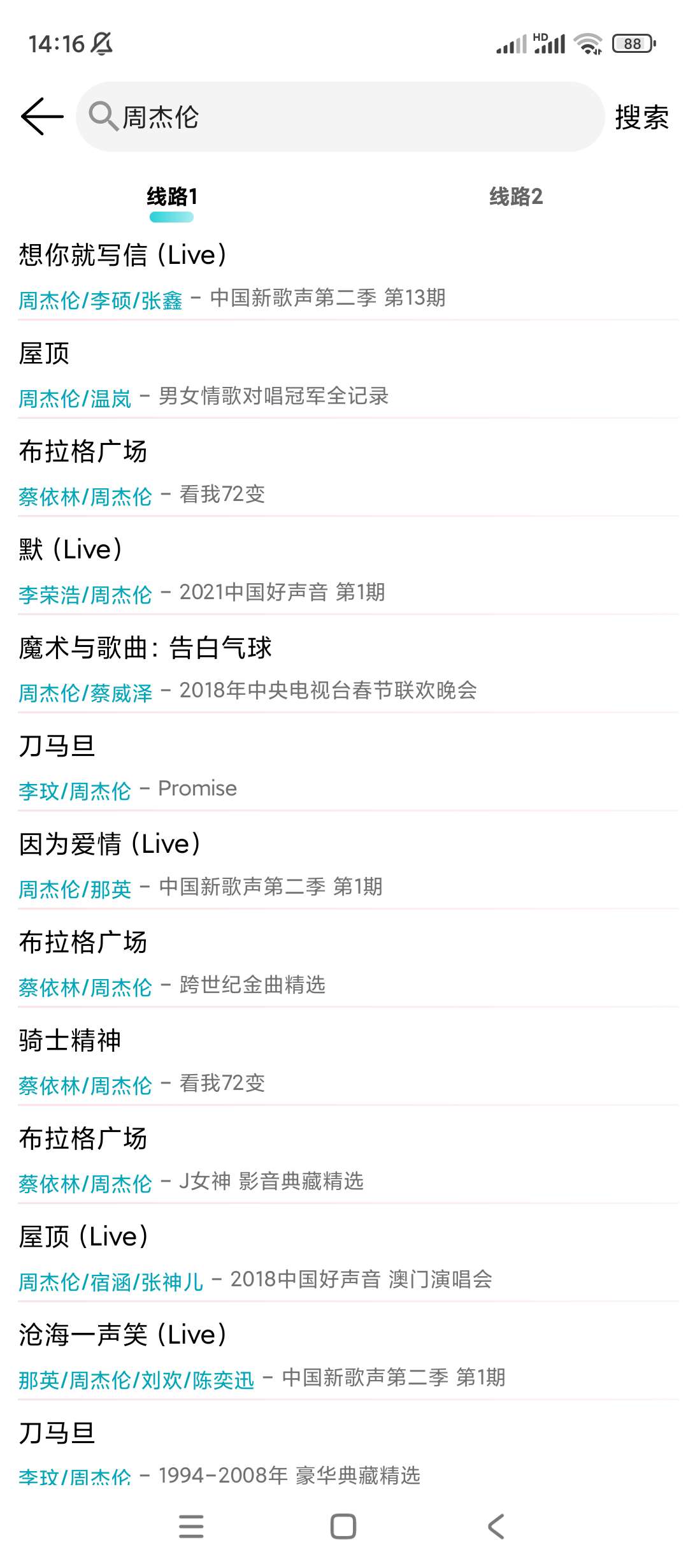The height and width of the screenshot is (1568, 688).
Task: Tap the 搜索 button
Action: (641, 117)
